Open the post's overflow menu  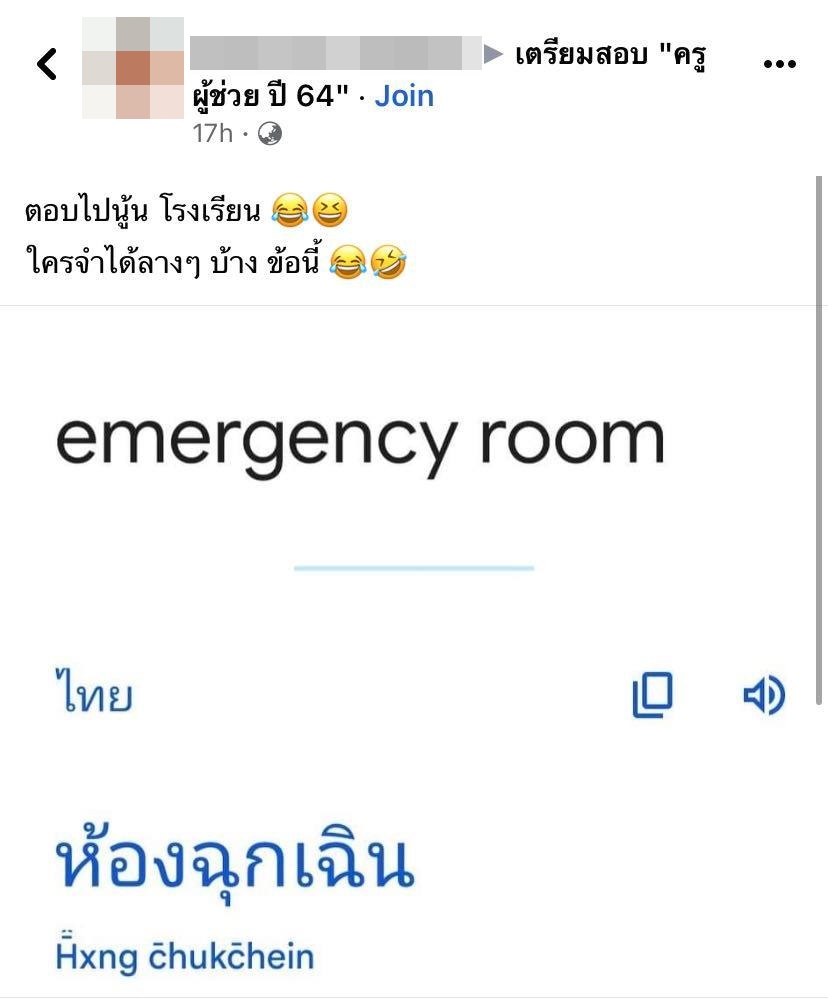point(779,64)
